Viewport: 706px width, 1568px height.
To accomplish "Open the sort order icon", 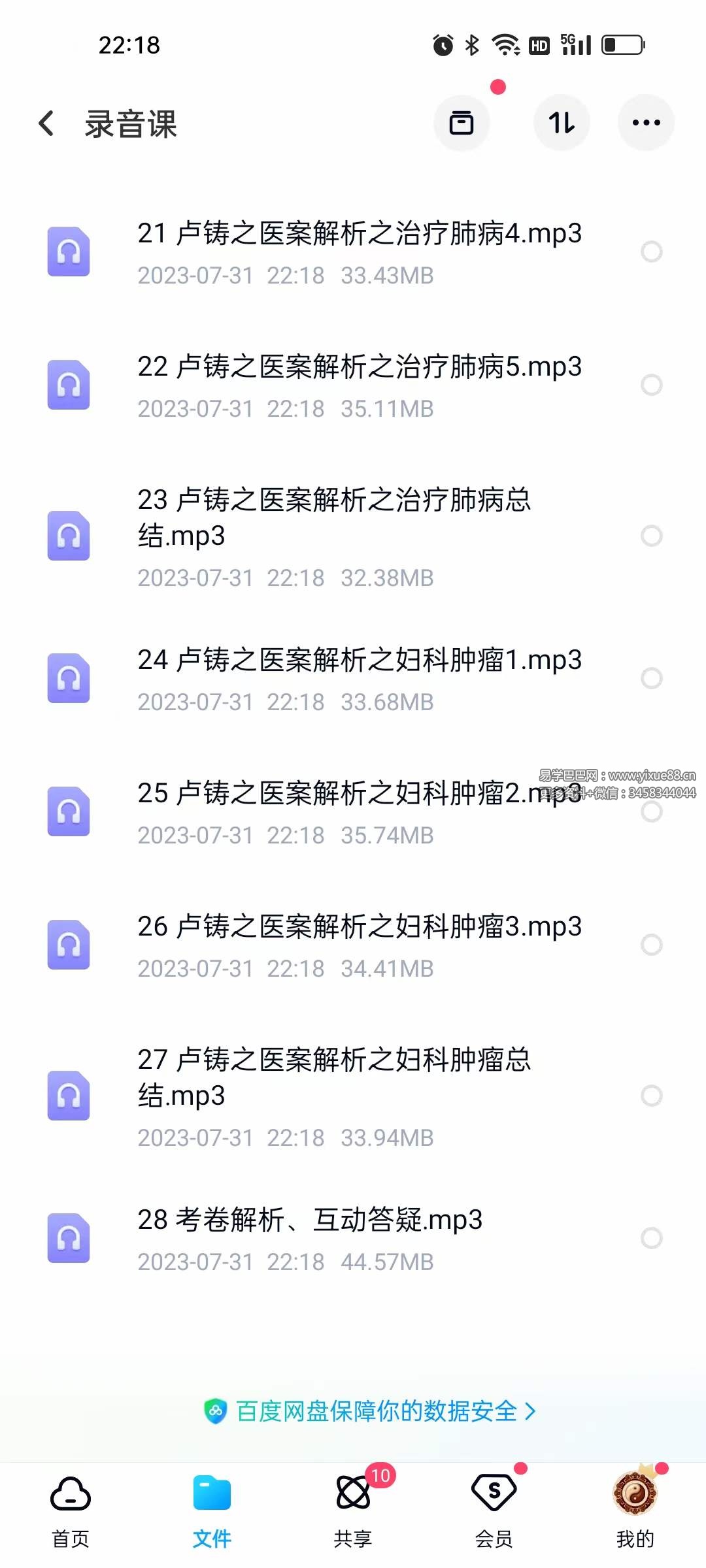I will pos(561,122).
